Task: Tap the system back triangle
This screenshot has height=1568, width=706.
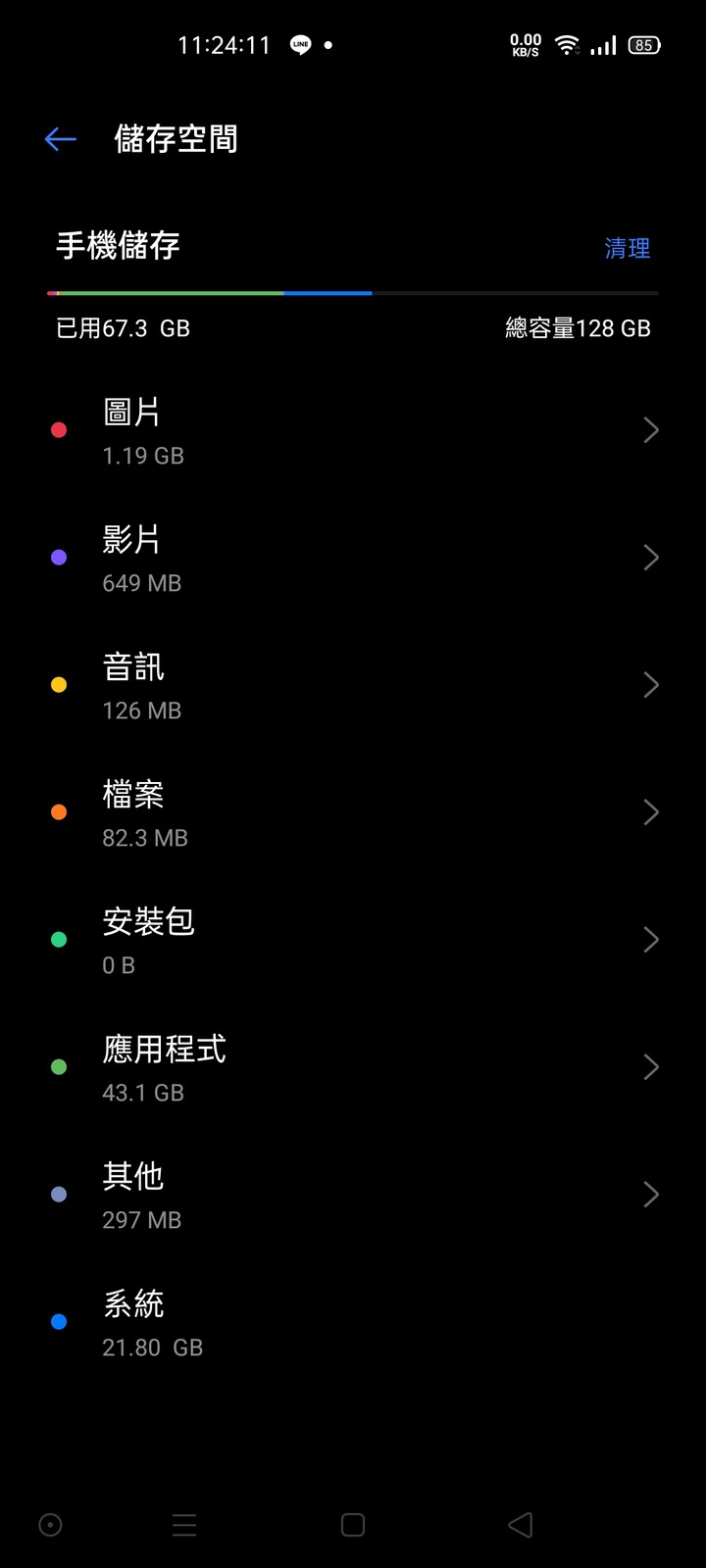Action: [521, 1525]
